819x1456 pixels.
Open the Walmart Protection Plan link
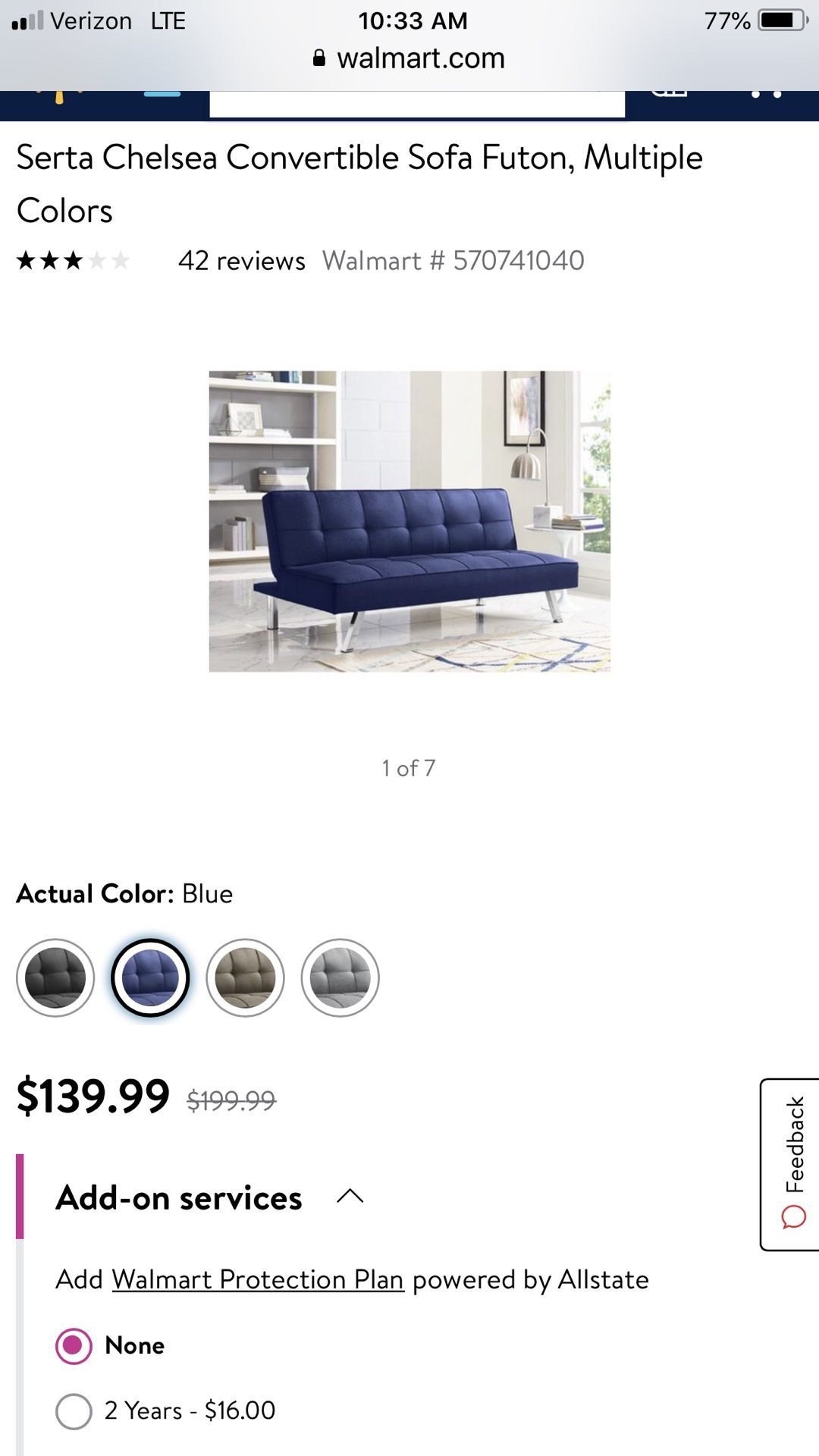click(x=258, y=1279)
